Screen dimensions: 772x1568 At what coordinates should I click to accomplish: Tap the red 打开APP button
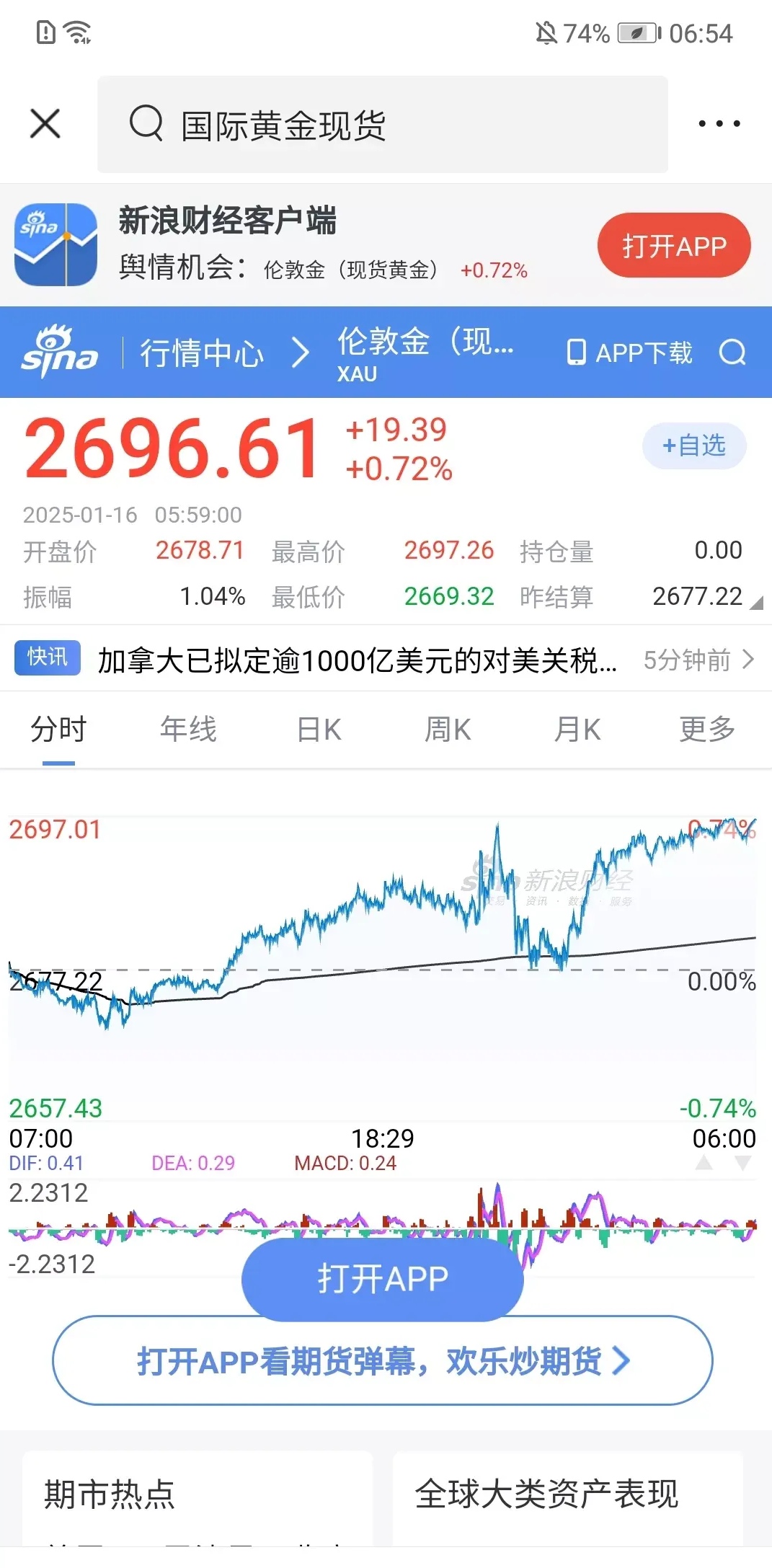pos(673,245)
